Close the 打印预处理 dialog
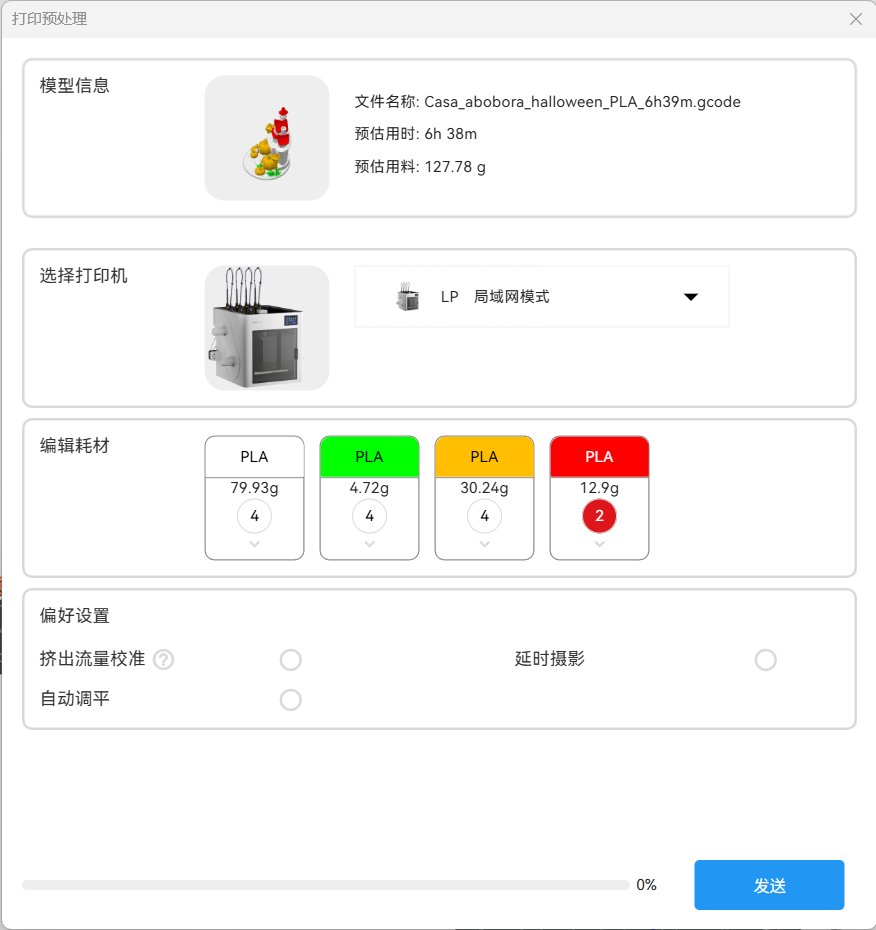Viewport: 876px width, 930px height. click(x=855, y=19)
